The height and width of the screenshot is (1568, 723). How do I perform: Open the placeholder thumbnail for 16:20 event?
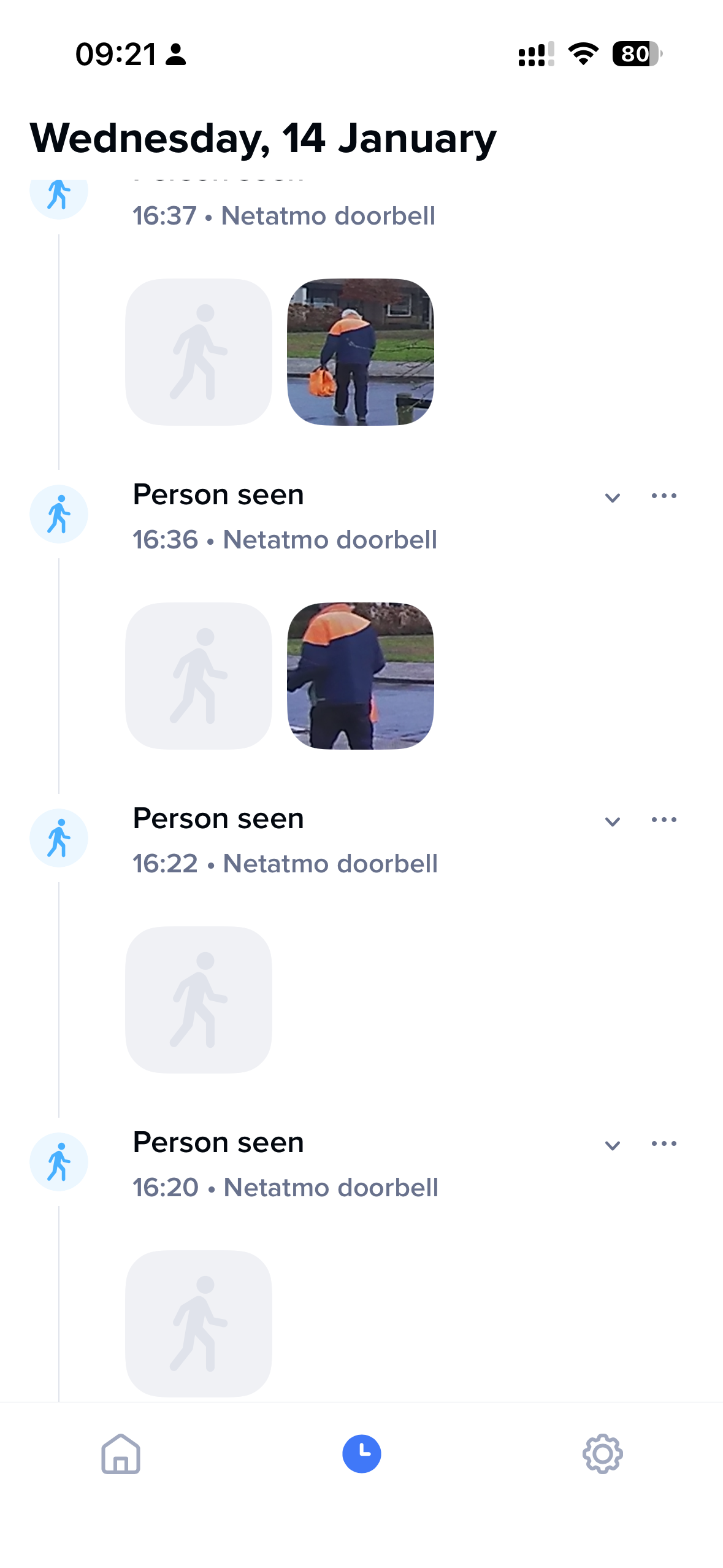click(199, 1323)
